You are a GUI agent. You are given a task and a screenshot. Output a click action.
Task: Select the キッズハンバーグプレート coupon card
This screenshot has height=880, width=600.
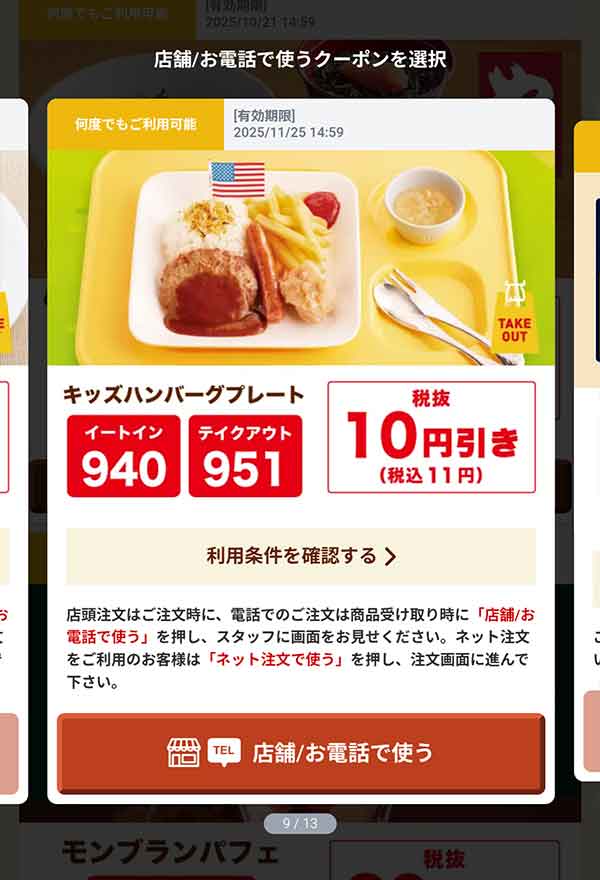300,260
